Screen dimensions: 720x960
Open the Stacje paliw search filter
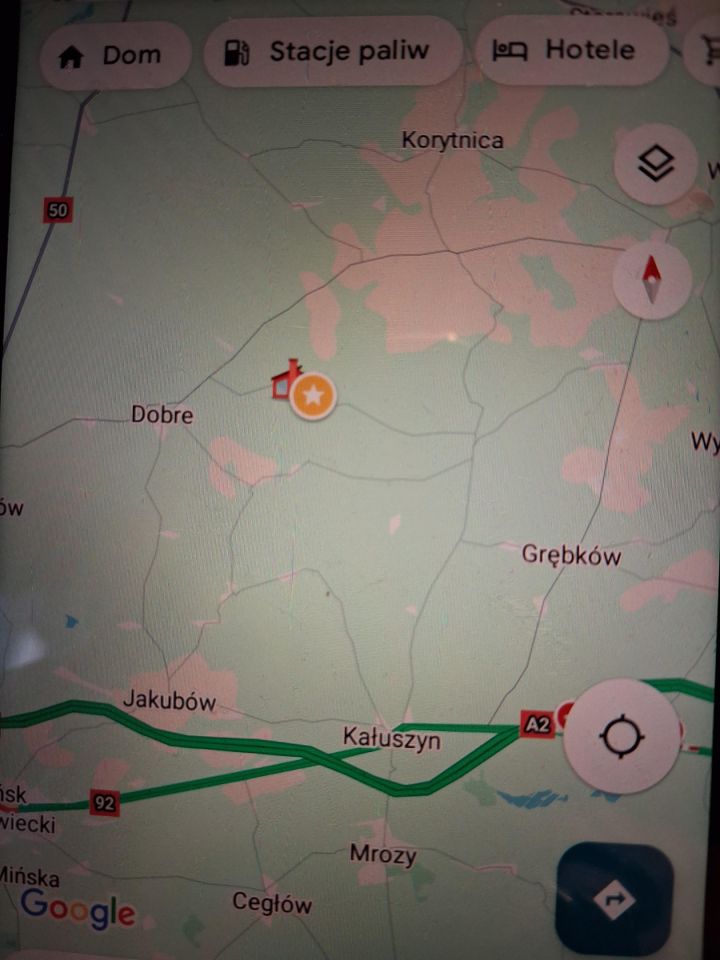[332, 51]
